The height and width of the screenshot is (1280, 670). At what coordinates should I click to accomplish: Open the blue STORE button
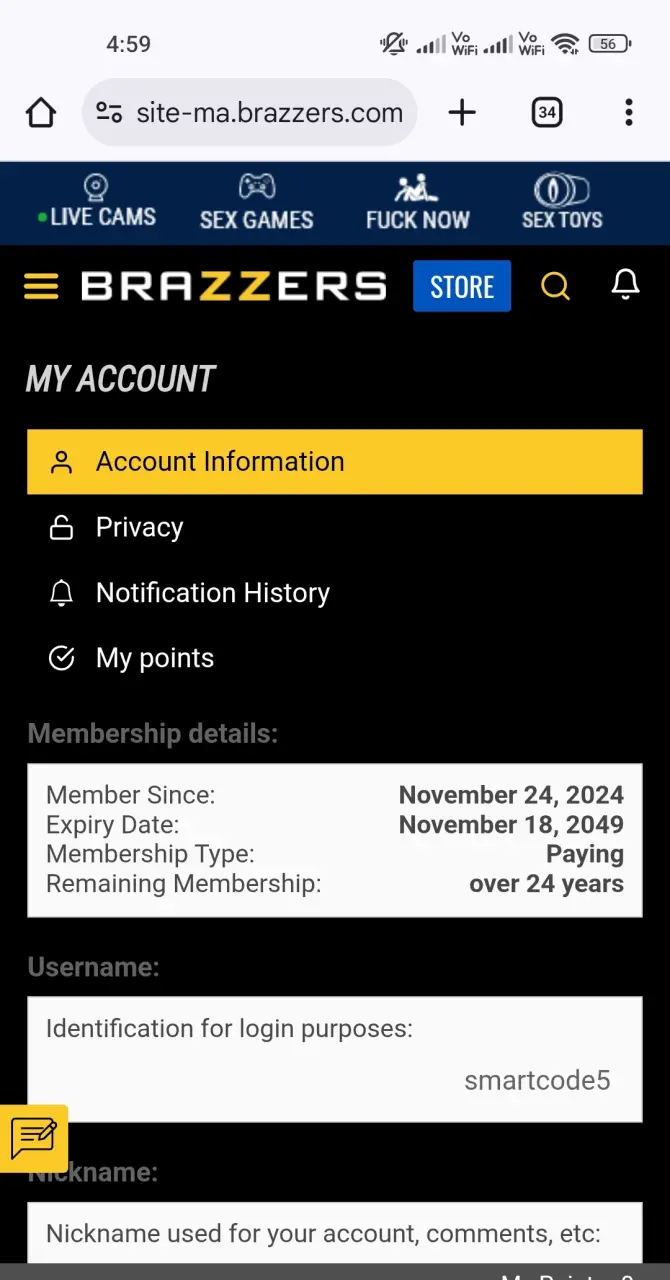[x=462, y=287]
